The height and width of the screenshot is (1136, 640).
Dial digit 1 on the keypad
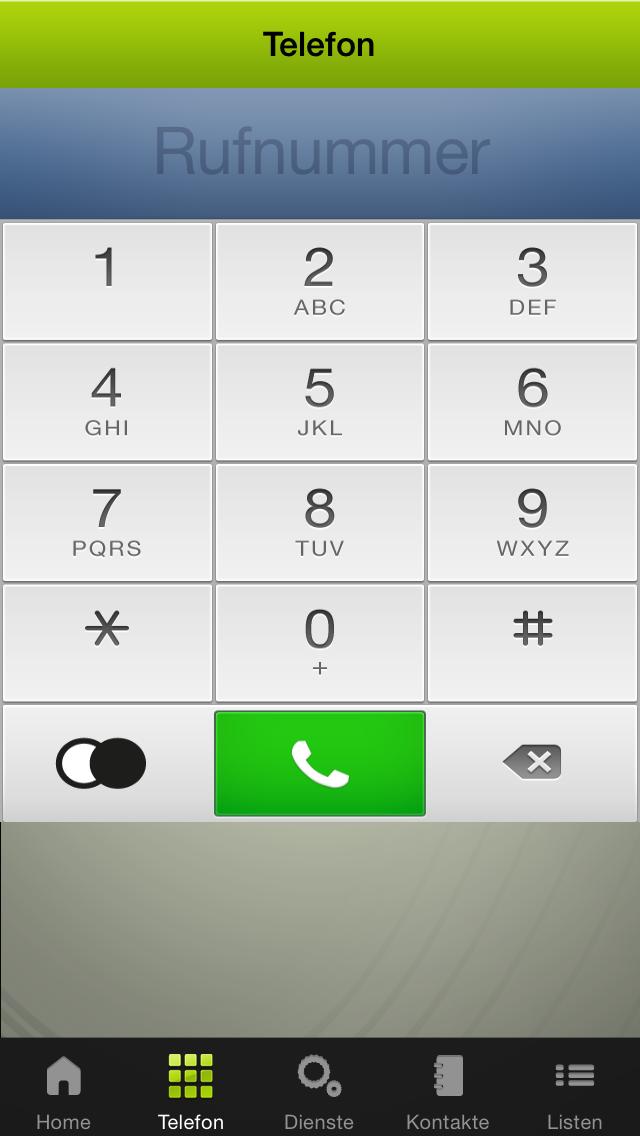(x=107, y=281)
